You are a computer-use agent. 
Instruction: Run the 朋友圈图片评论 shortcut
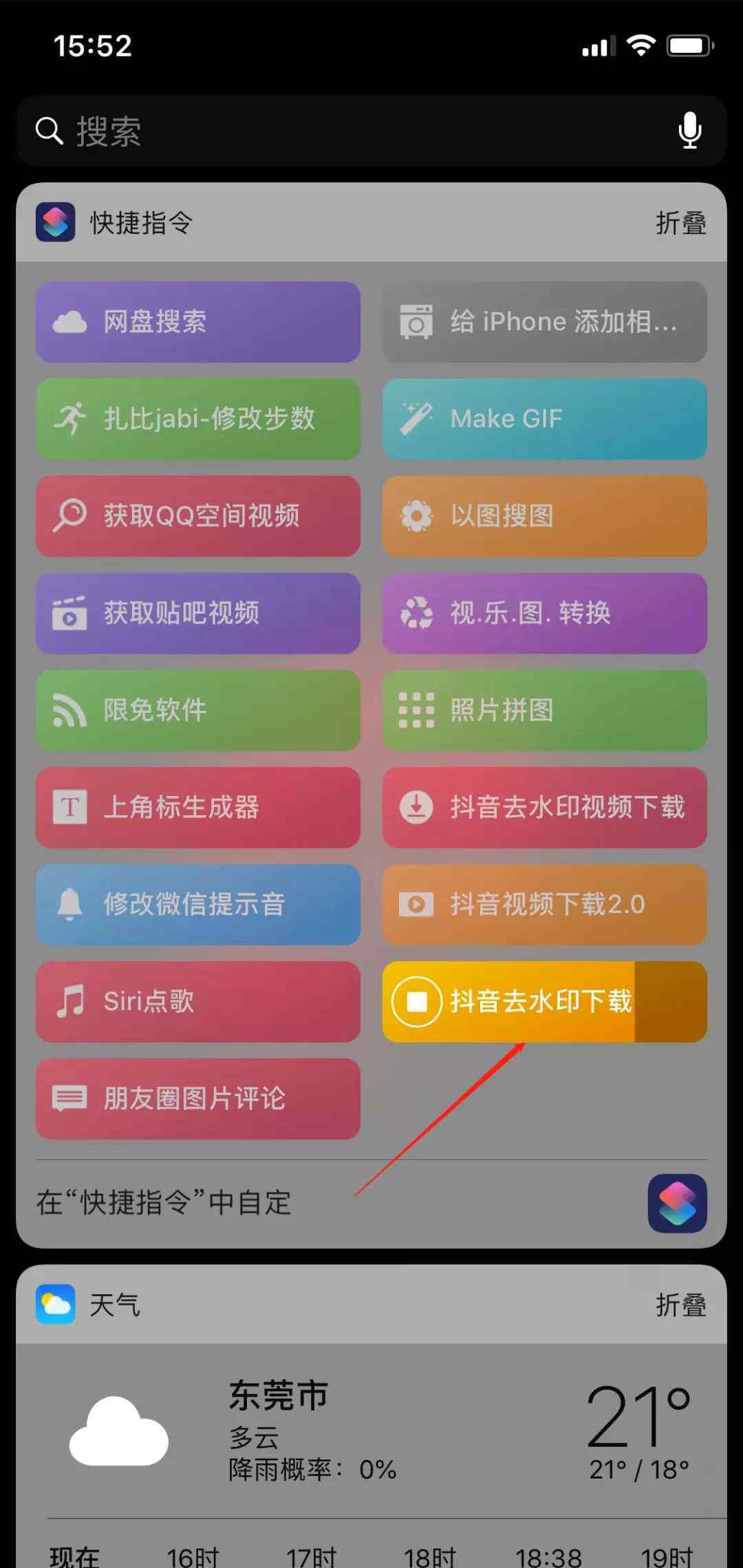tap(198, 1099)
